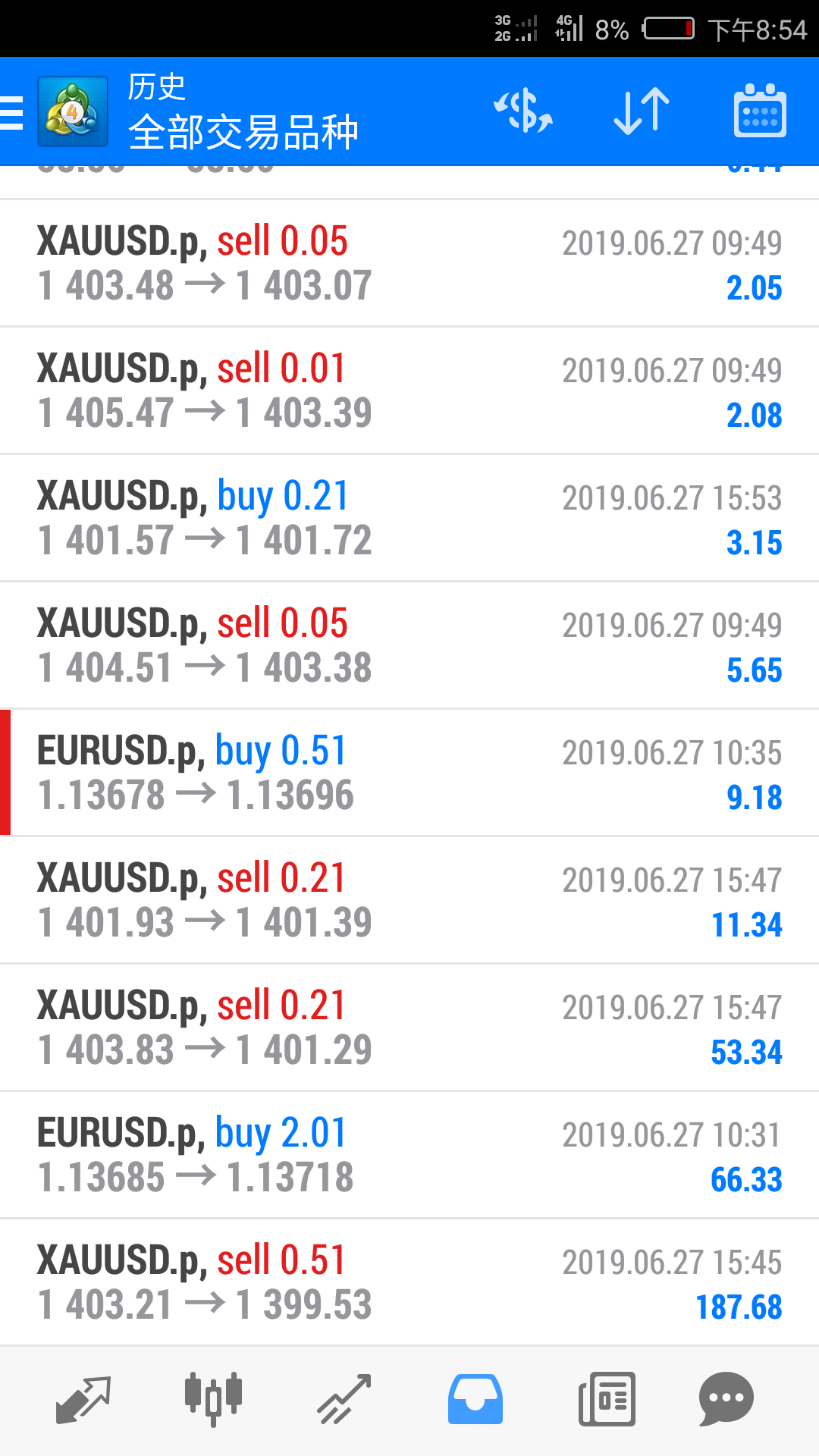Expand the XAUUSD.p sell with profit 53.34
The width and height of the screenshot is (819, 1456).
pos(409,1028)
